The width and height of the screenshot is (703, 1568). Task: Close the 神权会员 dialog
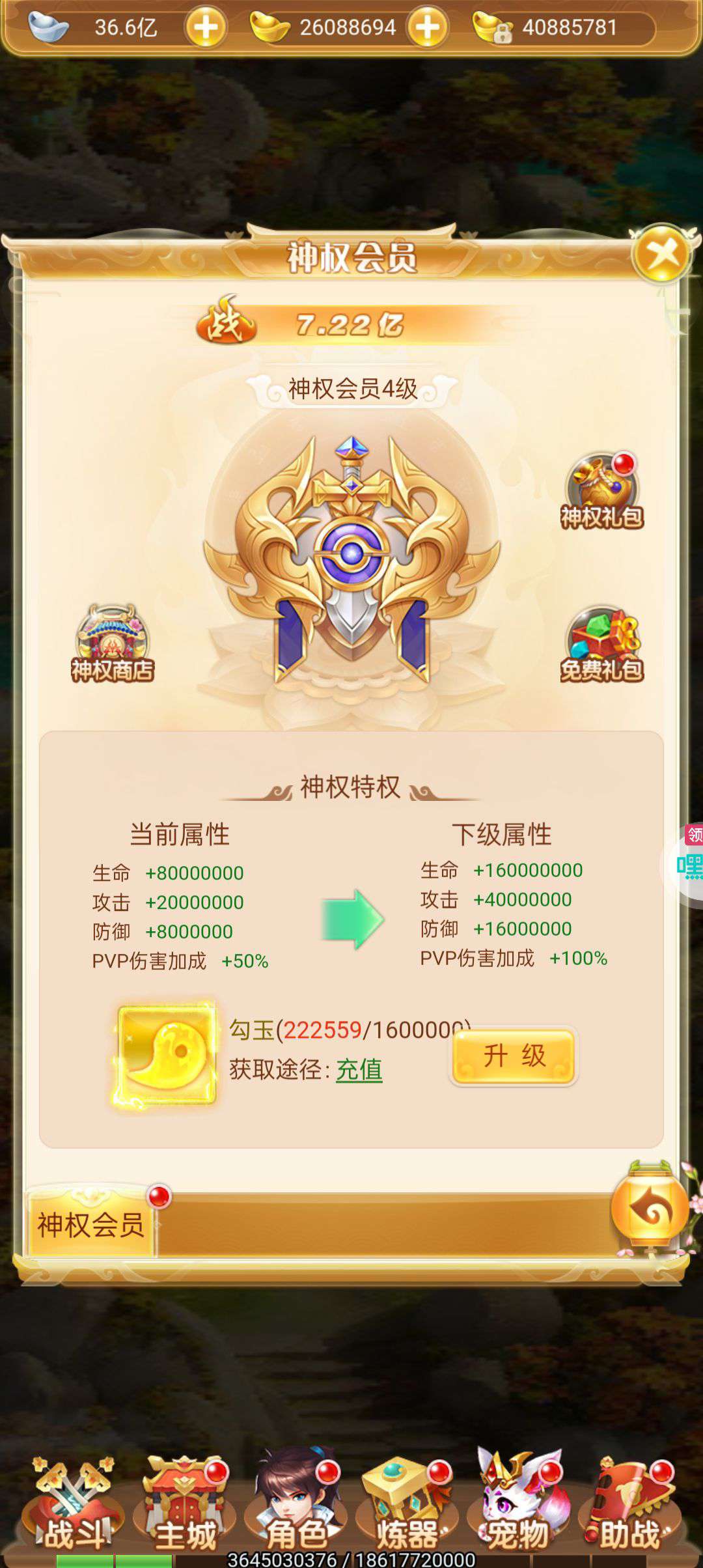[662, 253]
